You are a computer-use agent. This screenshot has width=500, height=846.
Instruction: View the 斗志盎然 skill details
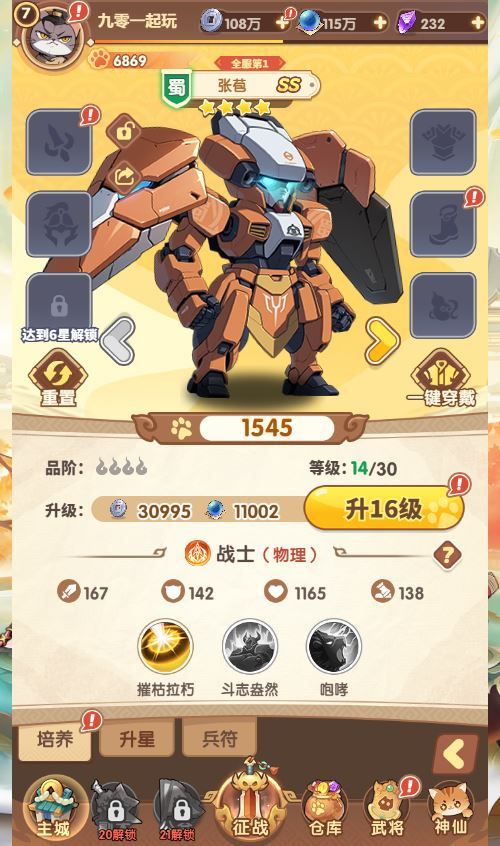[x=250, y=646]
